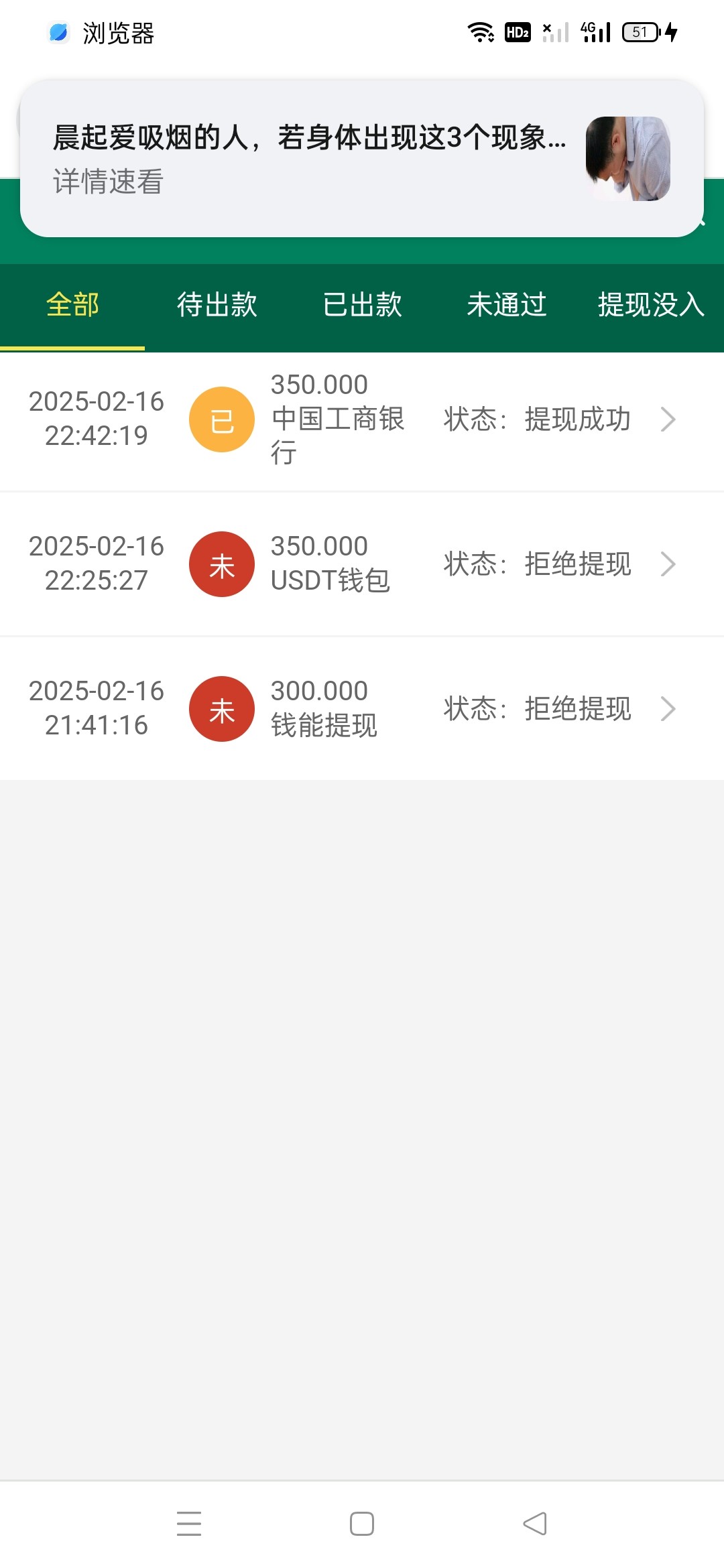
Task: Select the 已出款 tab
Action: (362, 306)
